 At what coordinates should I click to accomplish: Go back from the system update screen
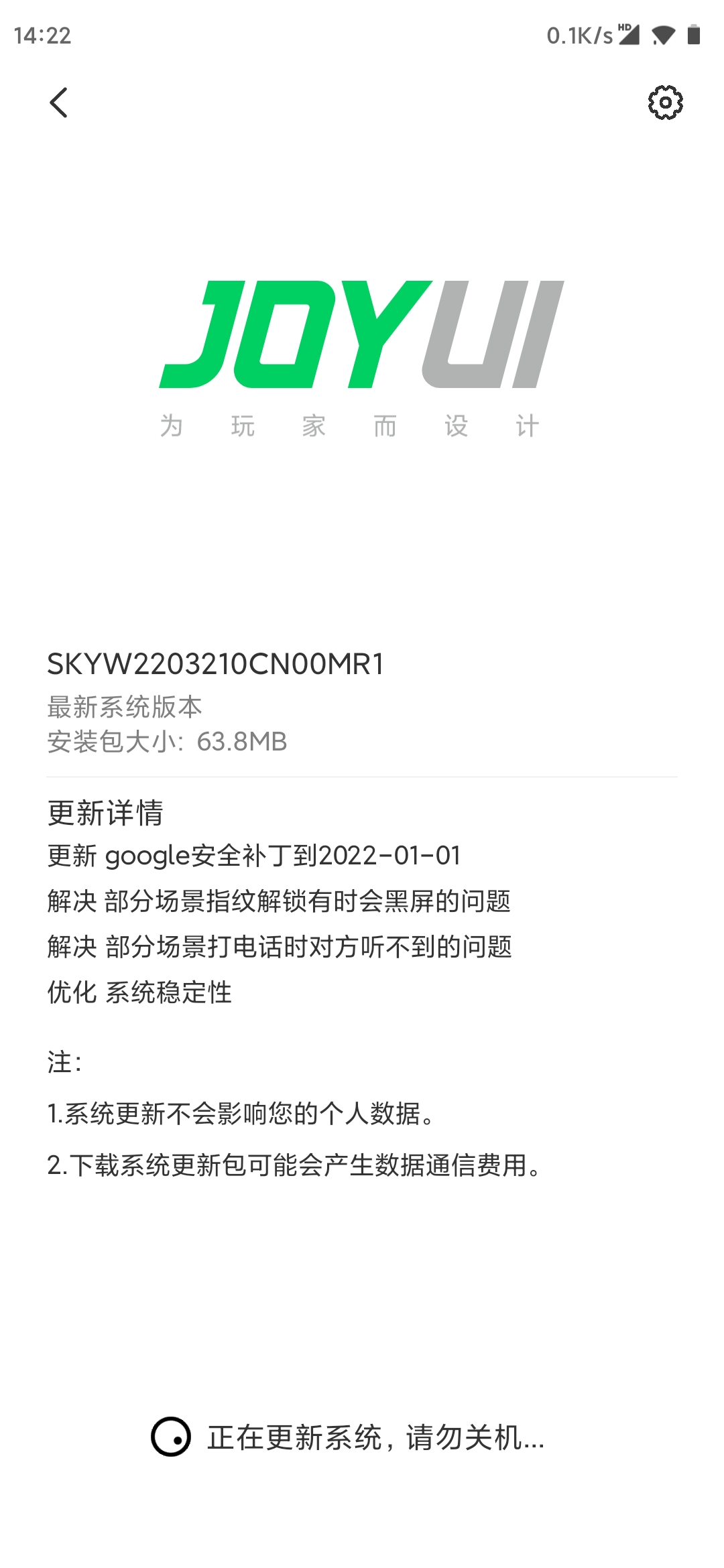pyautogui.click(x=59, y=103)
